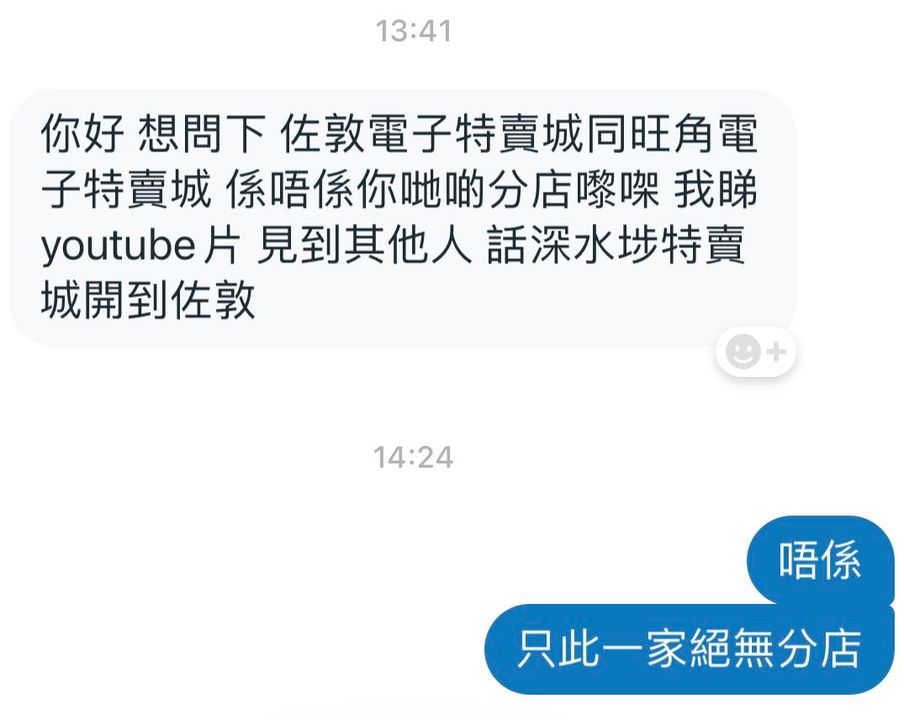Viewport: 904px width, 720px height.
Task: Add an emoji reaction to the received message
Action: 755,351
